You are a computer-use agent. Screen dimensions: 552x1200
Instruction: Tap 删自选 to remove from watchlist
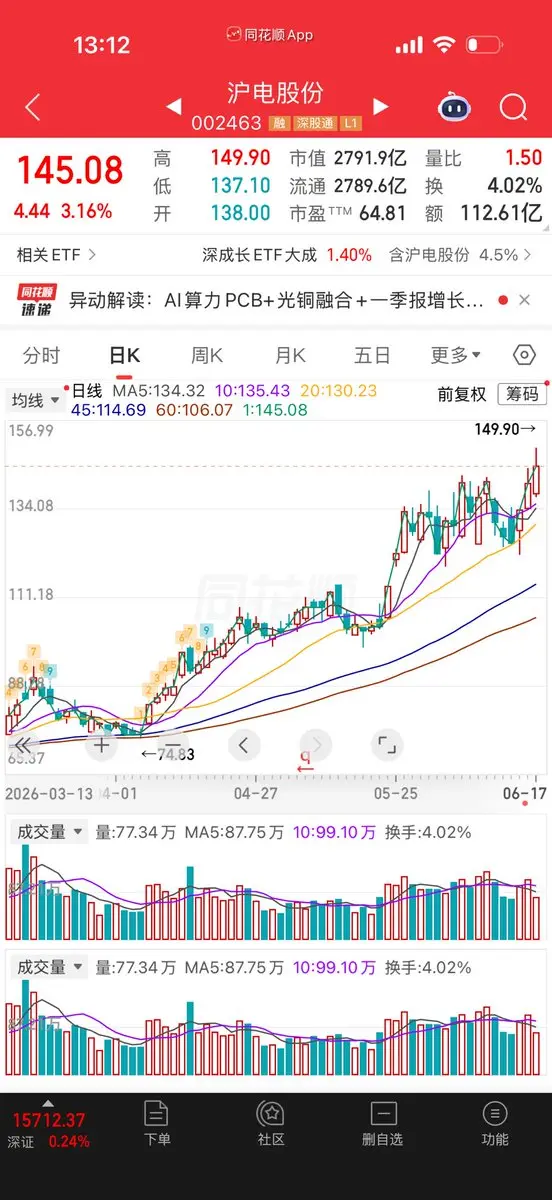[x=382, y=1123]
